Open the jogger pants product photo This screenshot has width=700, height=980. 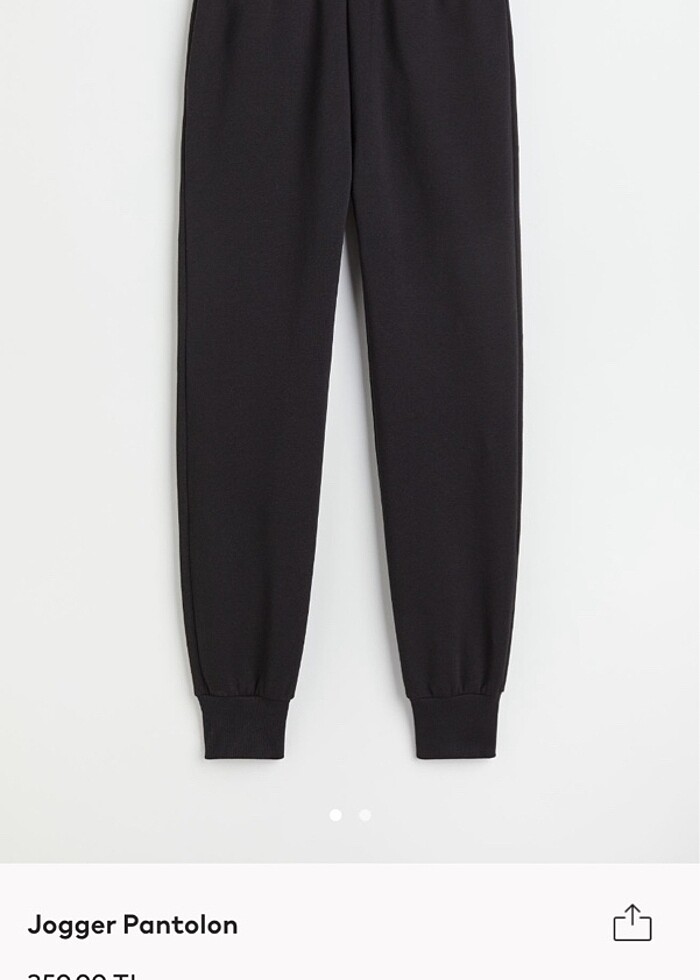coord(349,400)
